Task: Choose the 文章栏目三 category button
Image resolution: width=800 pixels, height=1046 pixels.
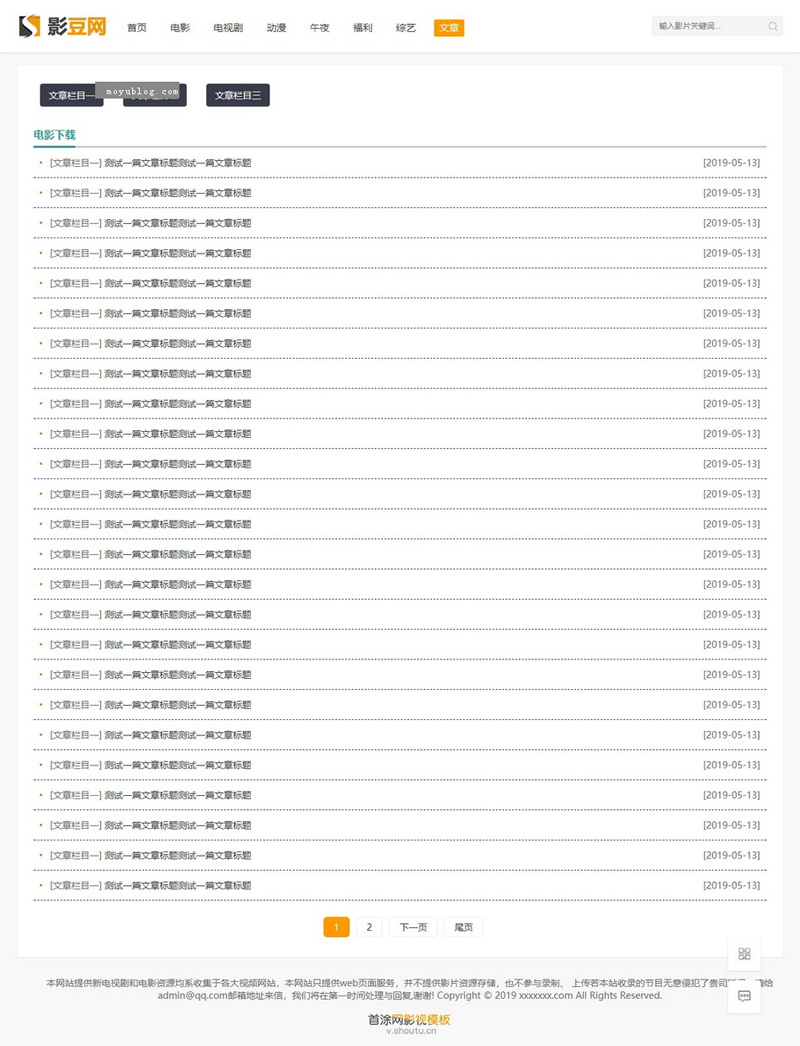Action: point(238,96)
